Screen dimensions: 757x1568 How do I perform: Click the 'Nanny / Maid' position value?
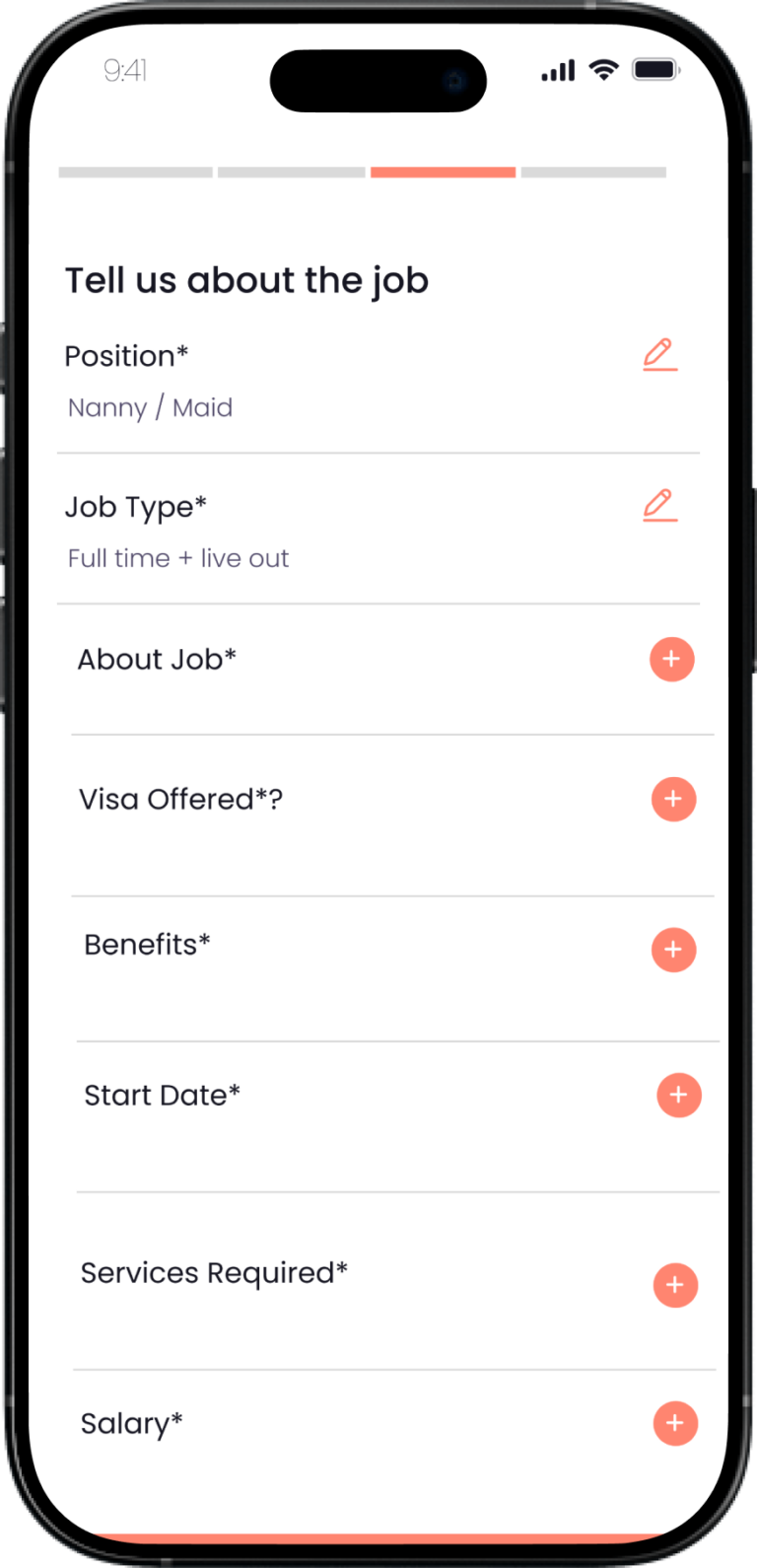150,407
